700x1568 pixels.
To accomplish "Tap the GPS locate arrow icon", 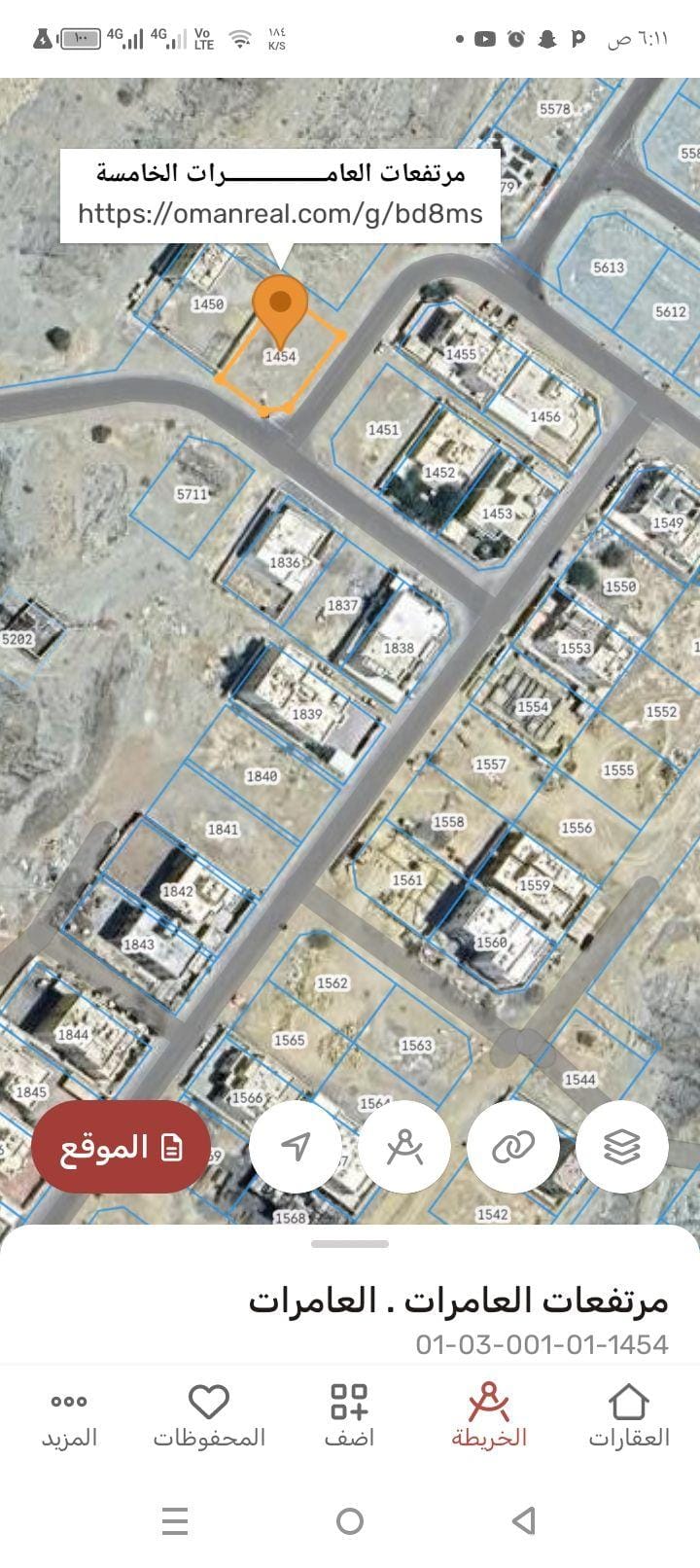I will 295,1147.
